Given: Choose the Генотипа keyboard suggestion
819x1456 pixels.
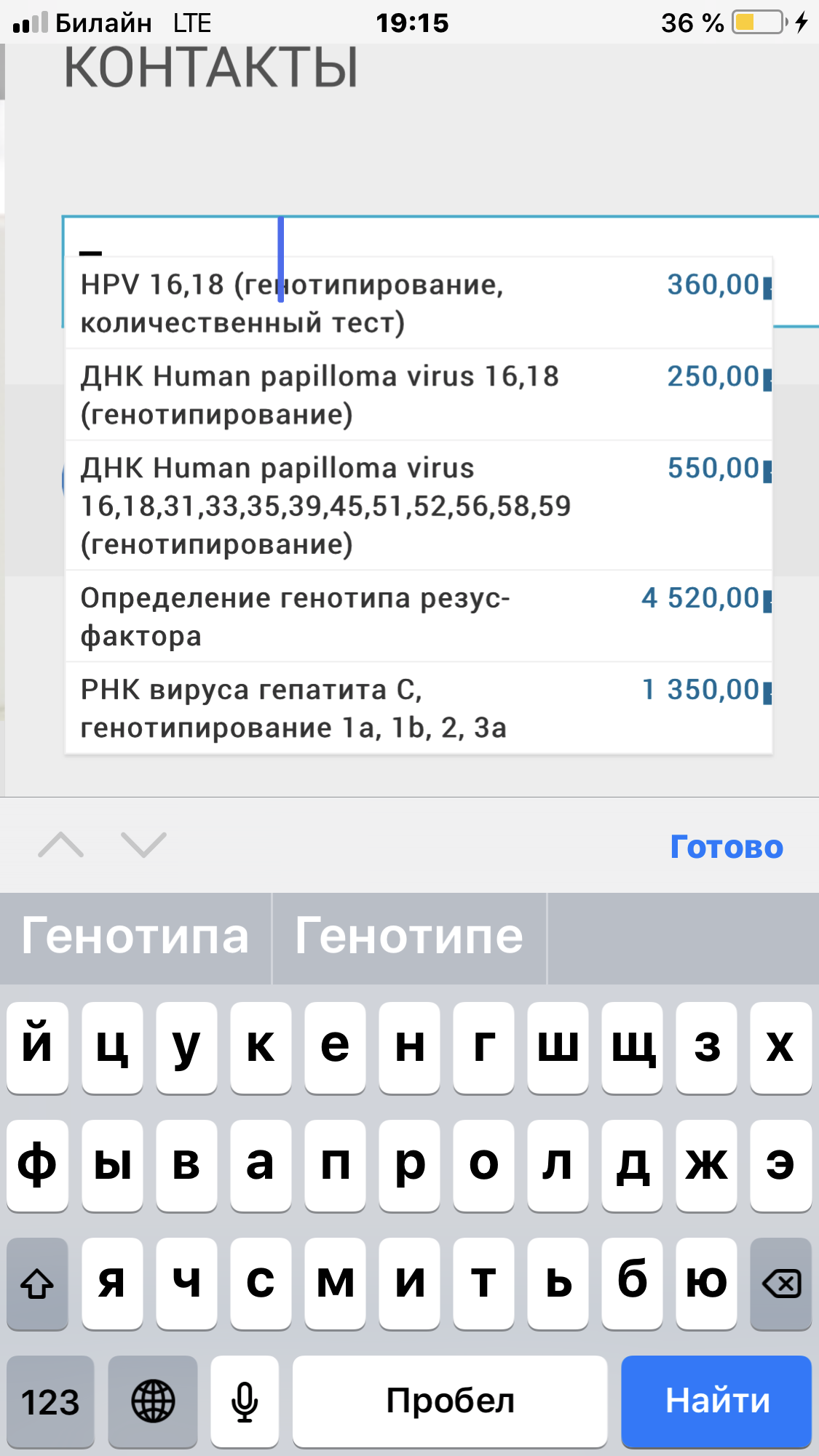Looking at the screenshot, I should coord(135,937).
